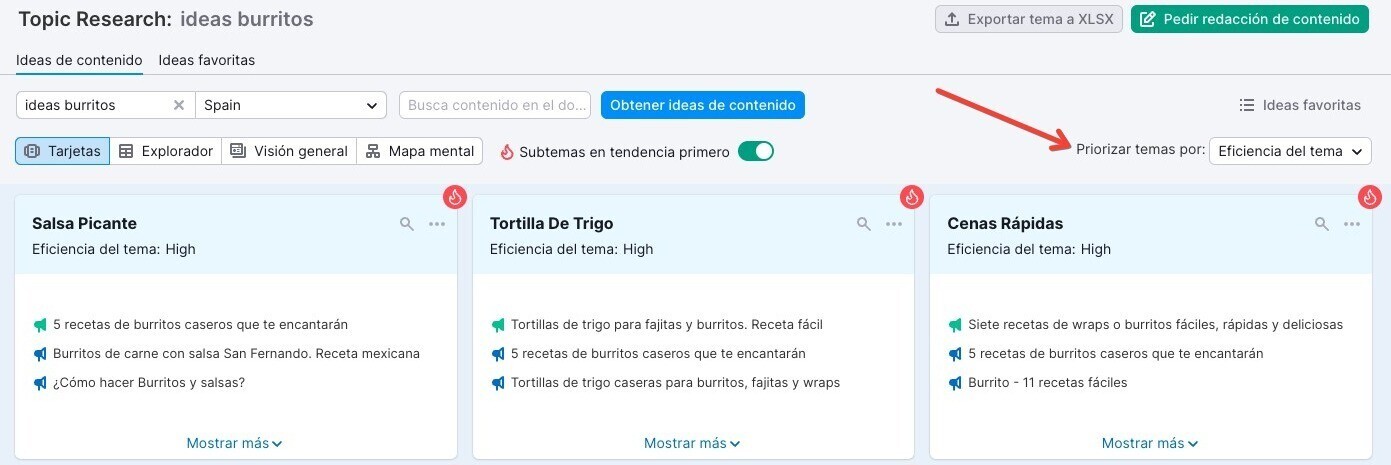Select the Tarjetas view
This screenshot has width=1391, height=465.
click(x=63, y=151)
